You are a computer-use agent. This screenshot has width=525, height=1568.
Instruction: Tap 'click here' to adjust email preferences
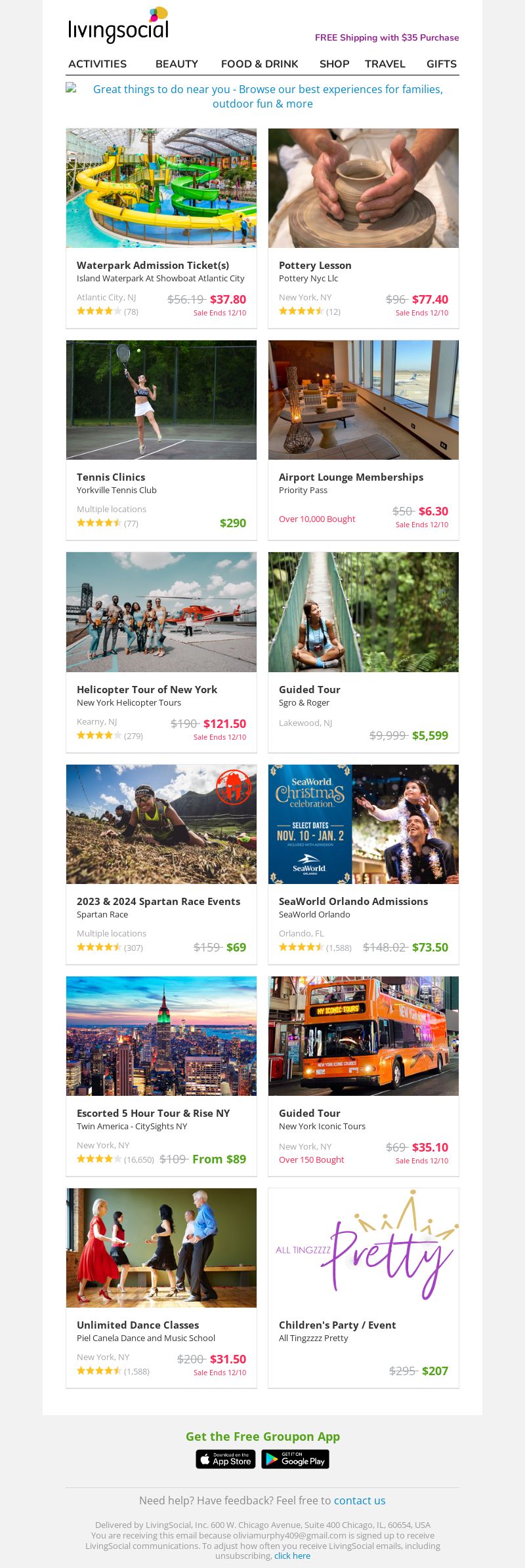pyautogui.click(x=292, y=1556)
